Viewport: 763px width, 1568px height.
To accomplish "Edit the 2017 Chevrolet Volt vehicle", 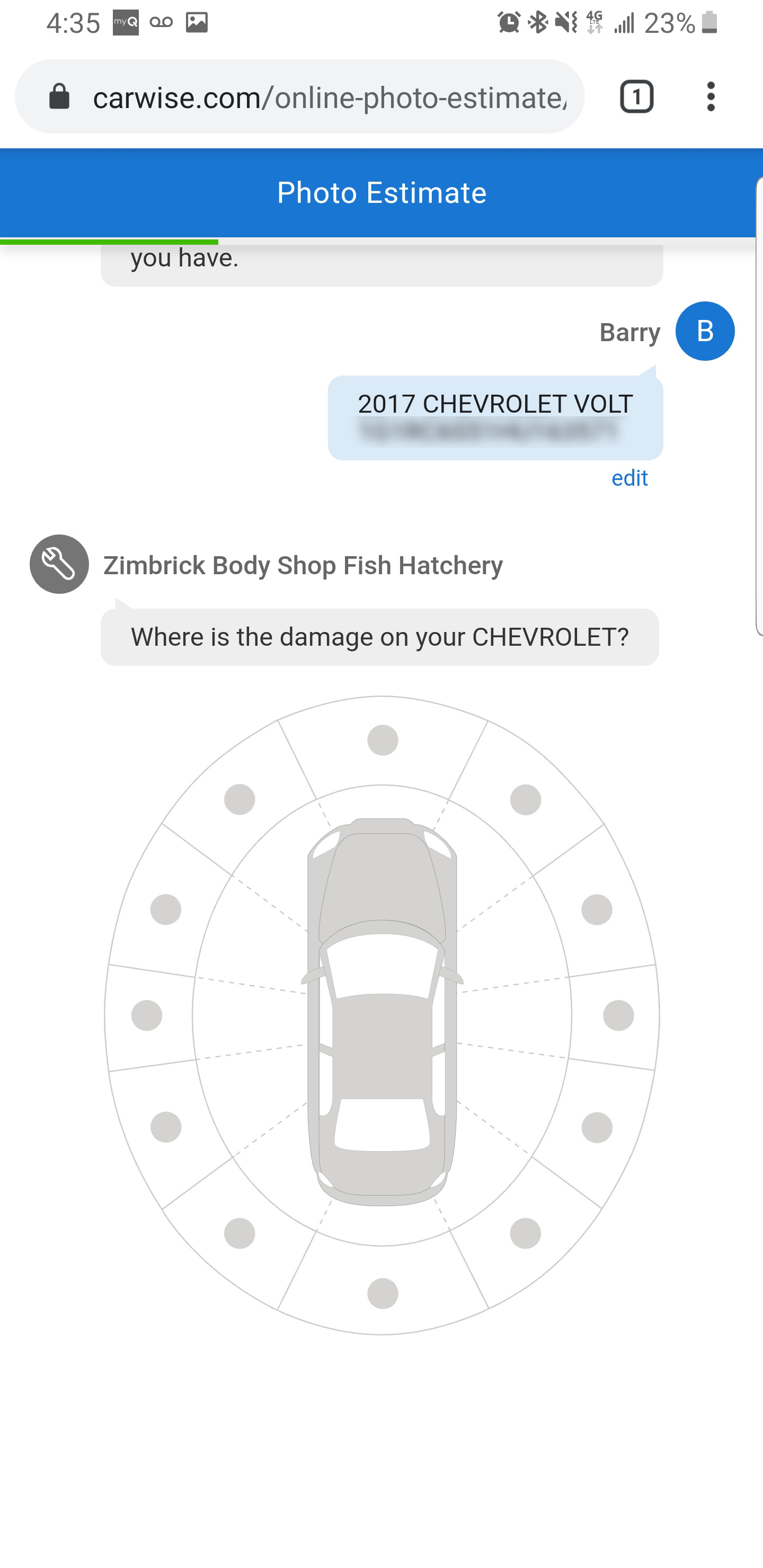I will [x=629, y=478].
